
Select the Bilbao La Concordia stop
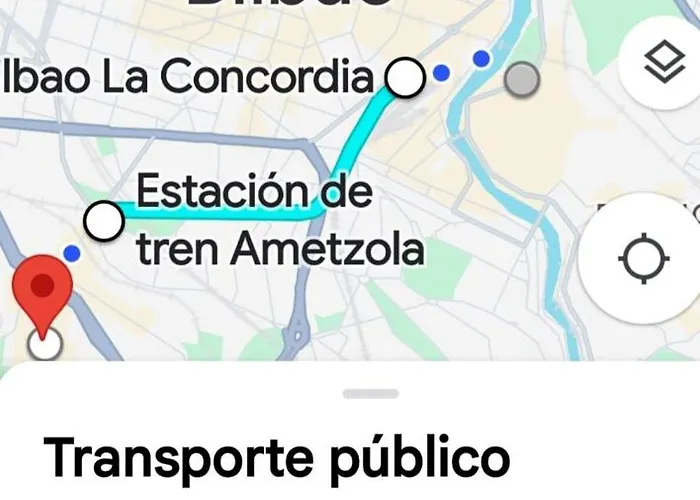coord(405,77)
